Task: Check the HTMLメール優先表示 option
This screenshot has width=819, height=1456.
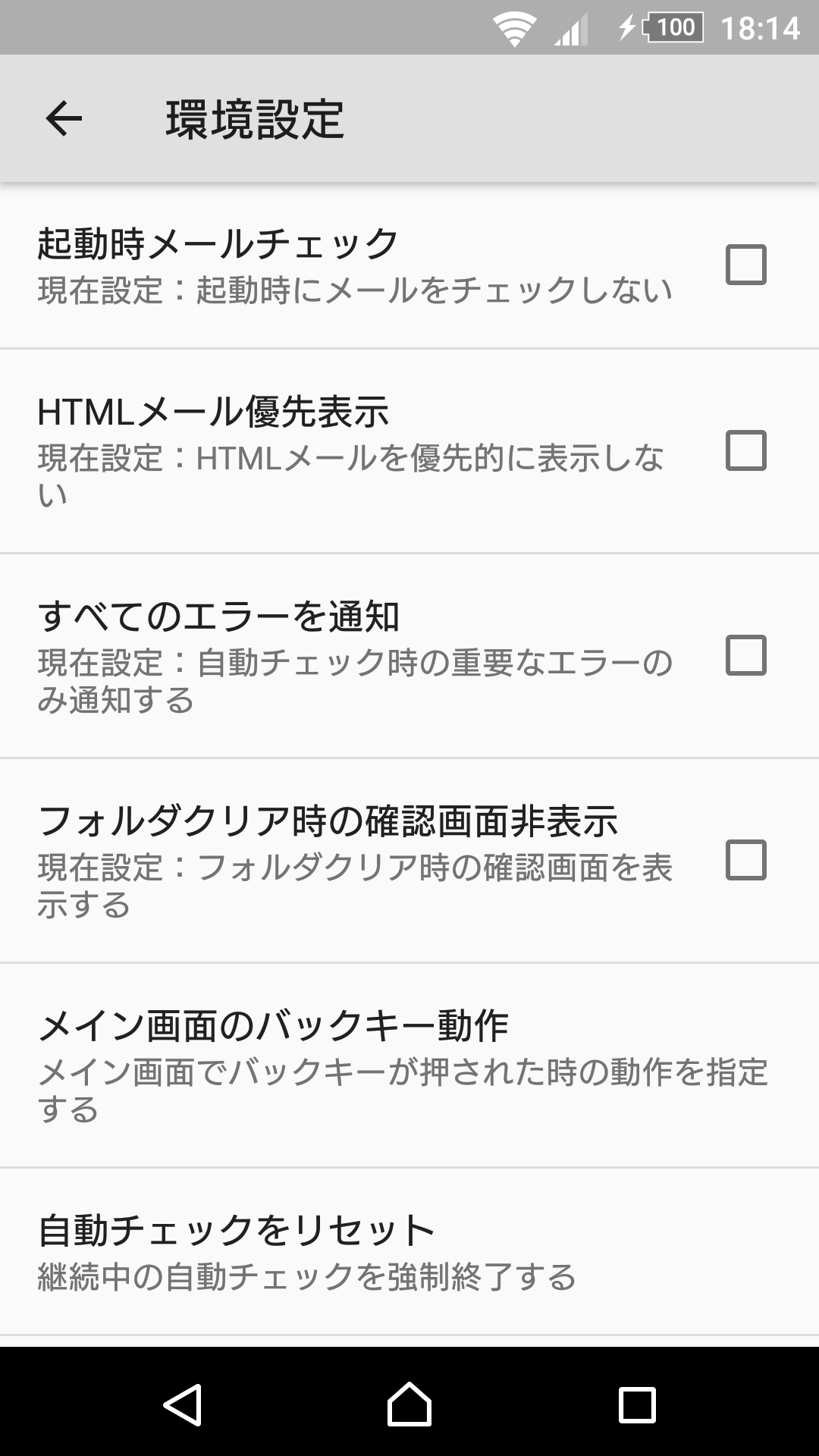Action: (x=745, y=450)
